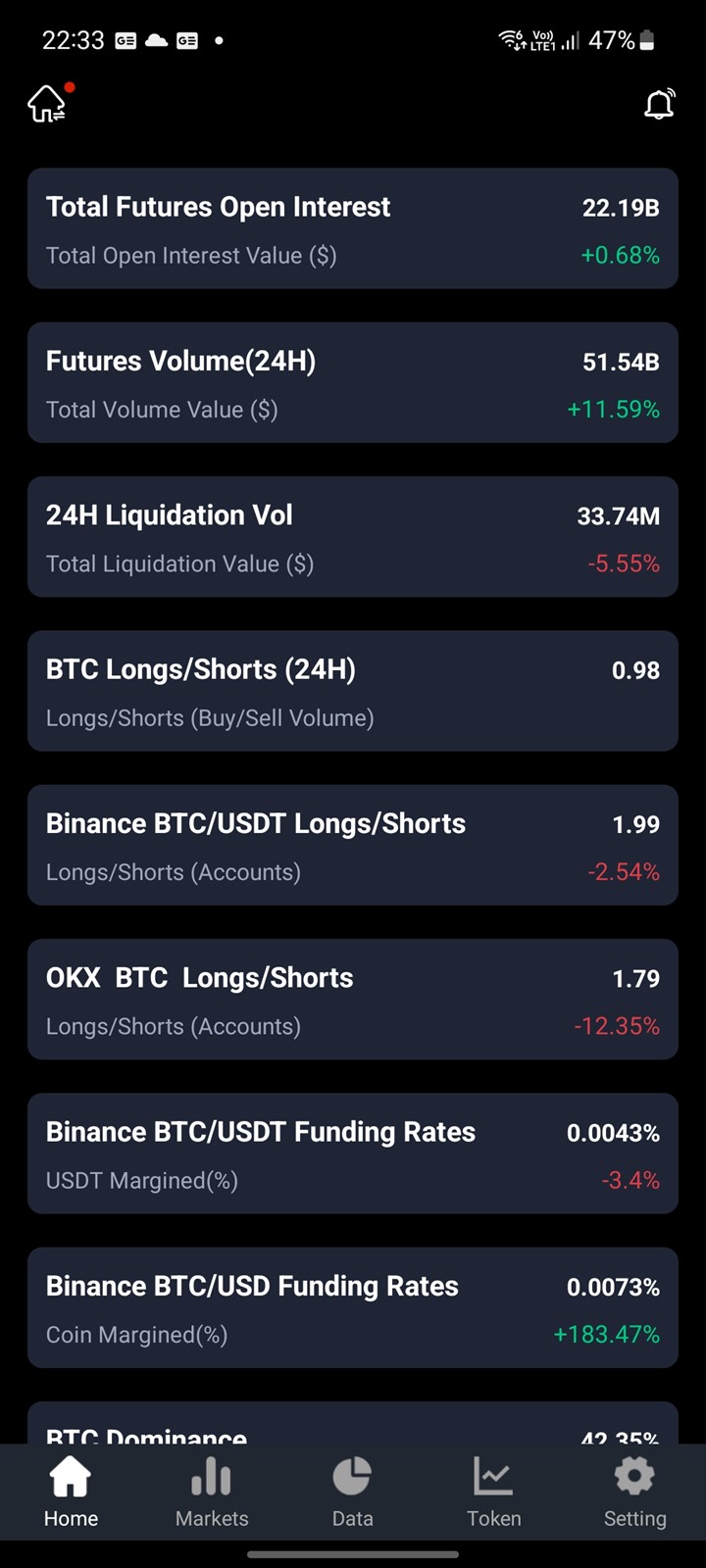Select the BTC Longs/Shorts (24H) card
The width and height of the screenshot is (706, 1568).
pos(353,691)
